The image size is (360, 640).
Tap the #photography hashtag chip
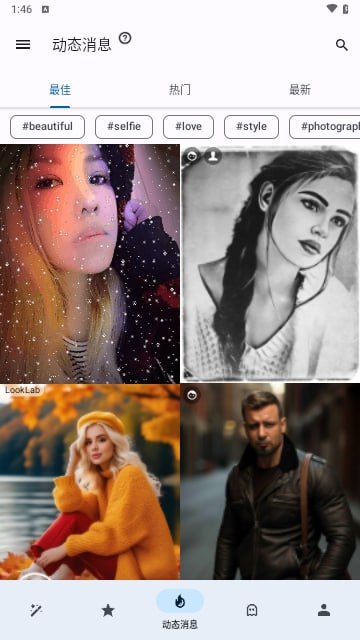[x=324, y=127]
